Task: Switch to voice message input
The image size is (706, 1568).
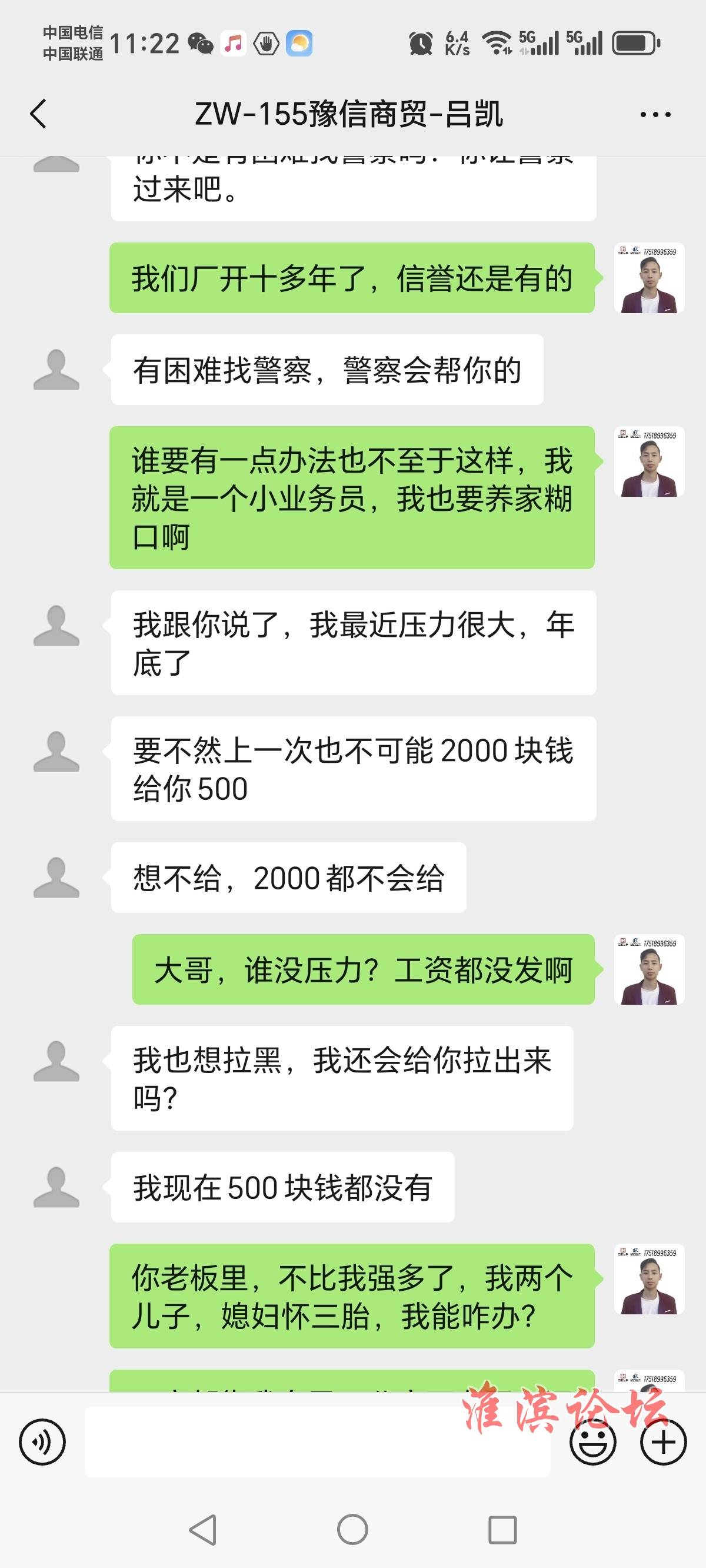Action: click(x=42, y=1441)
